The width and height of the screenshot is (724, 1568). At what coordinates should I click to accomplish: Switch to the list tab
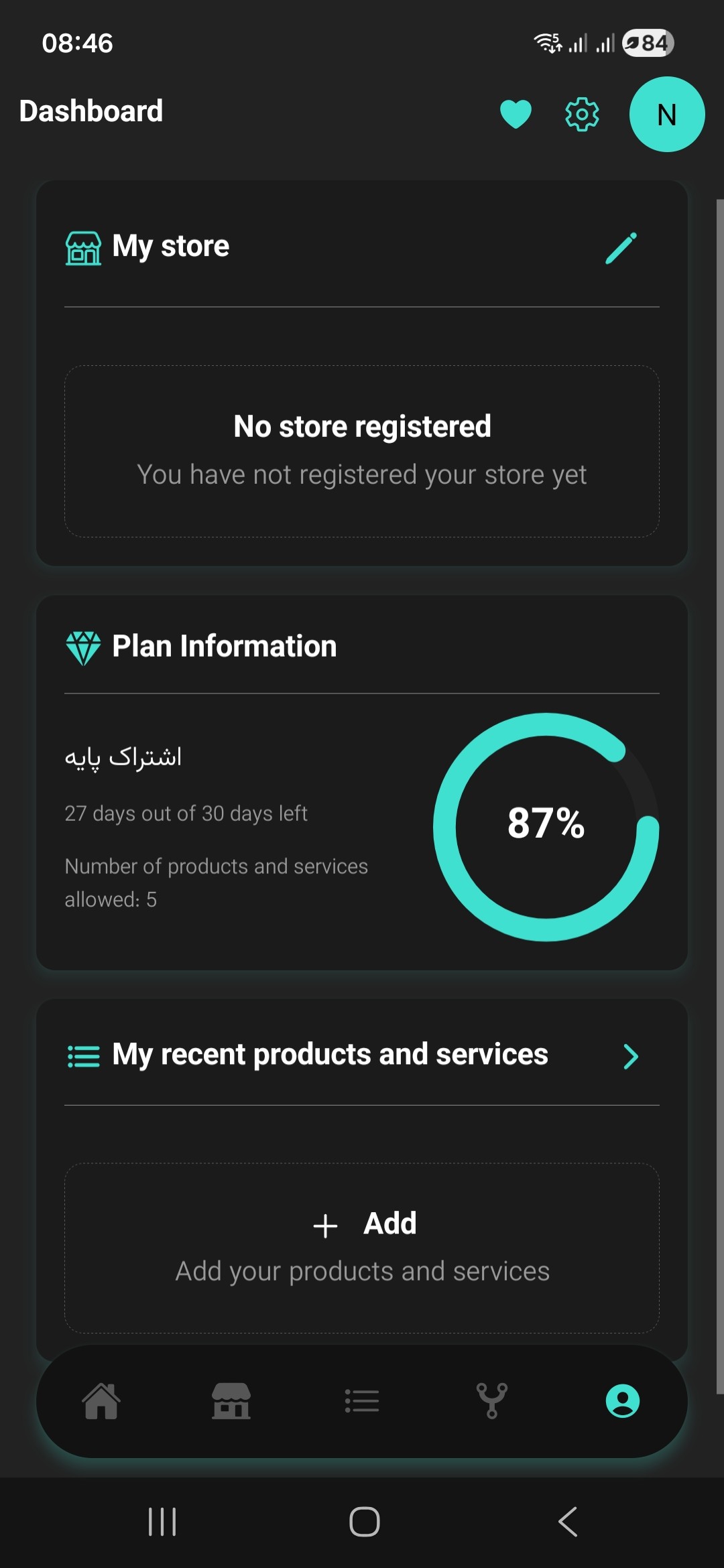coord(362,1401)
